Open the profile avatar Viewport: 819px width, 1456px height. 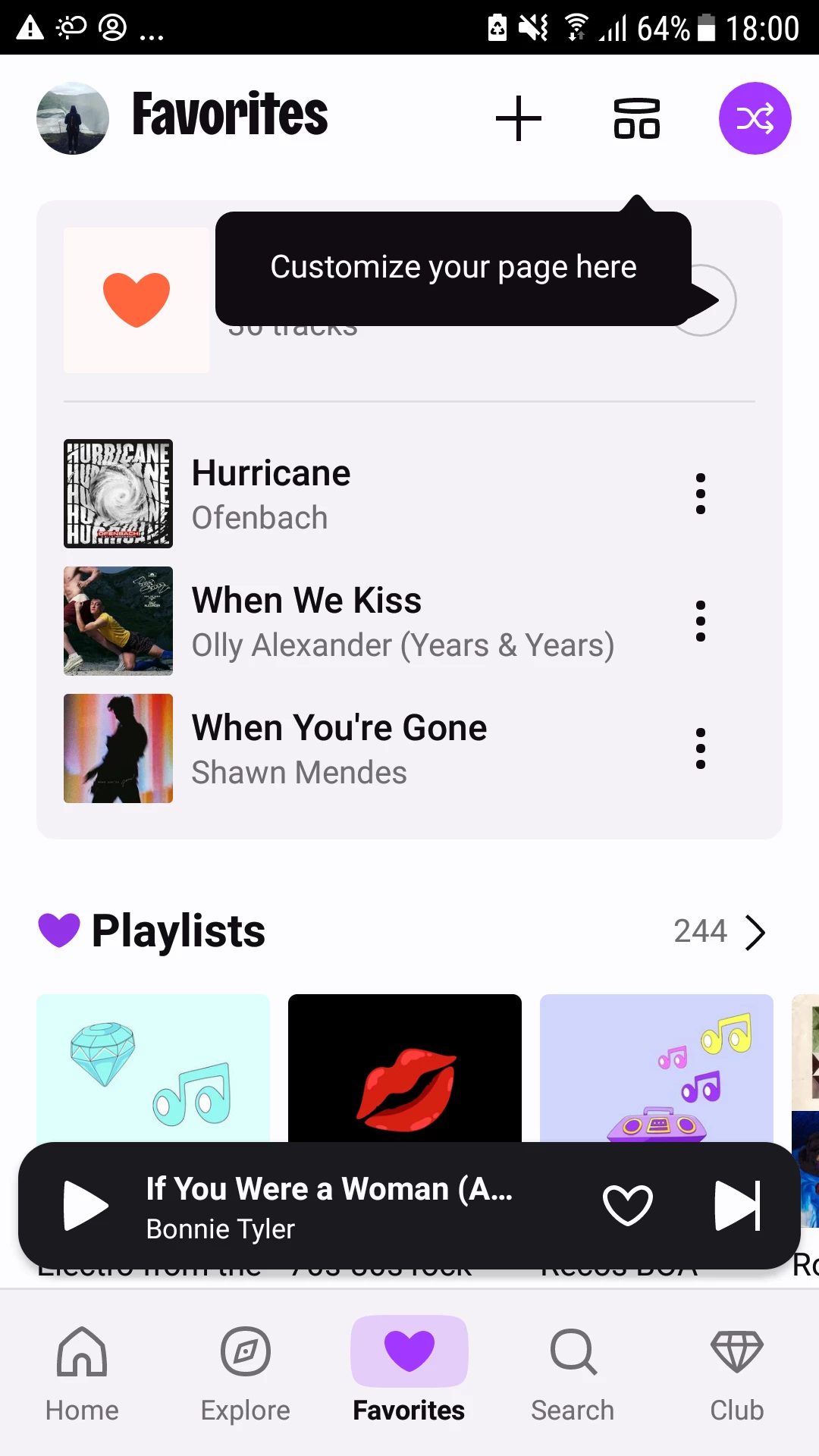coord(73,118)
